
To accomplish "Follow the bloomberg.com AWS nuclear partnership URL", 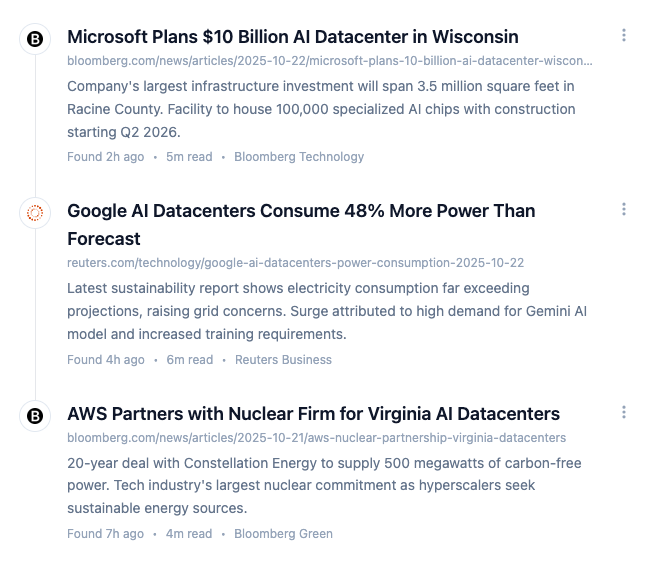I will (316, 438).
